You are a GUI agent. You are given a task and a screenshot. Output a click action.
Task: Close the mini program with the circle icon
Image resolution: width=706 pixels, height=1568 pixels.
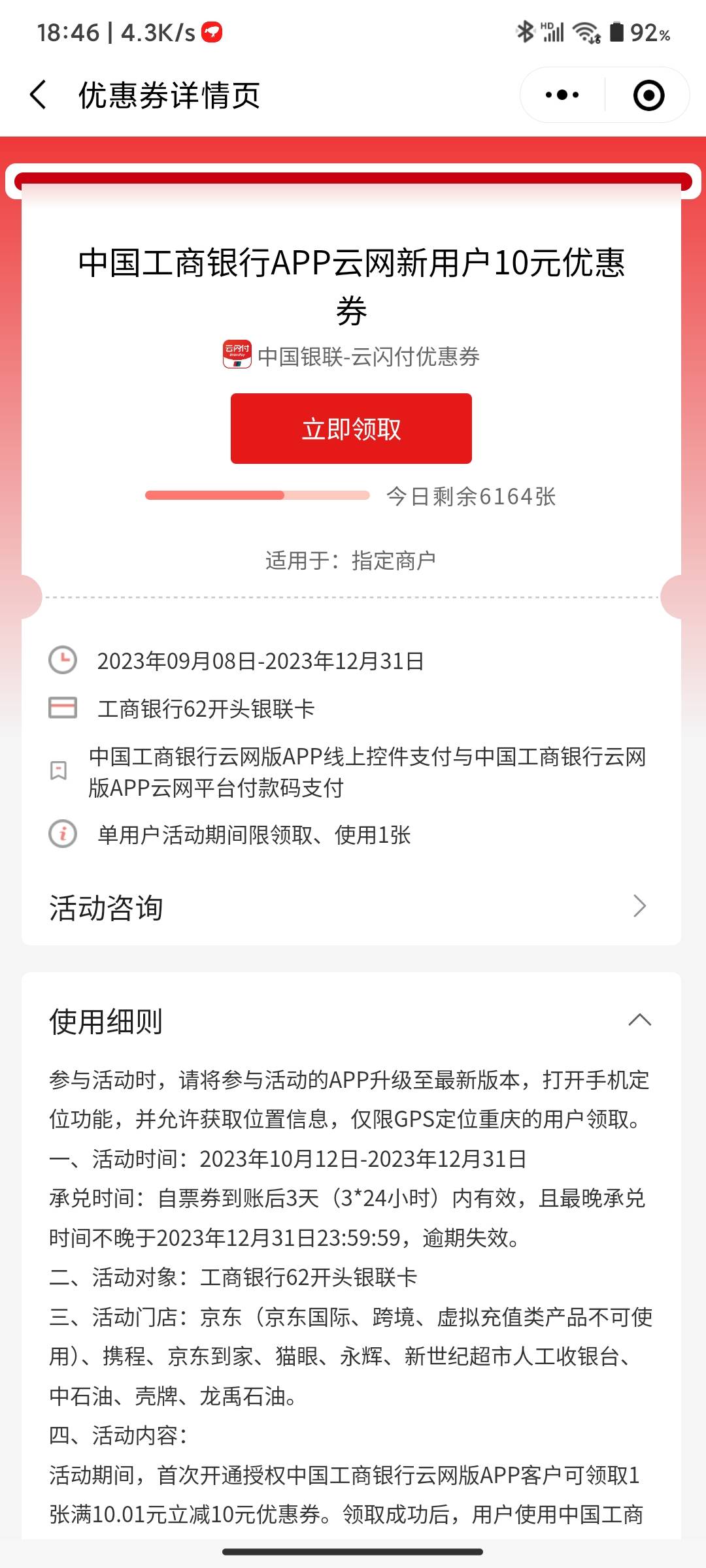648,95
